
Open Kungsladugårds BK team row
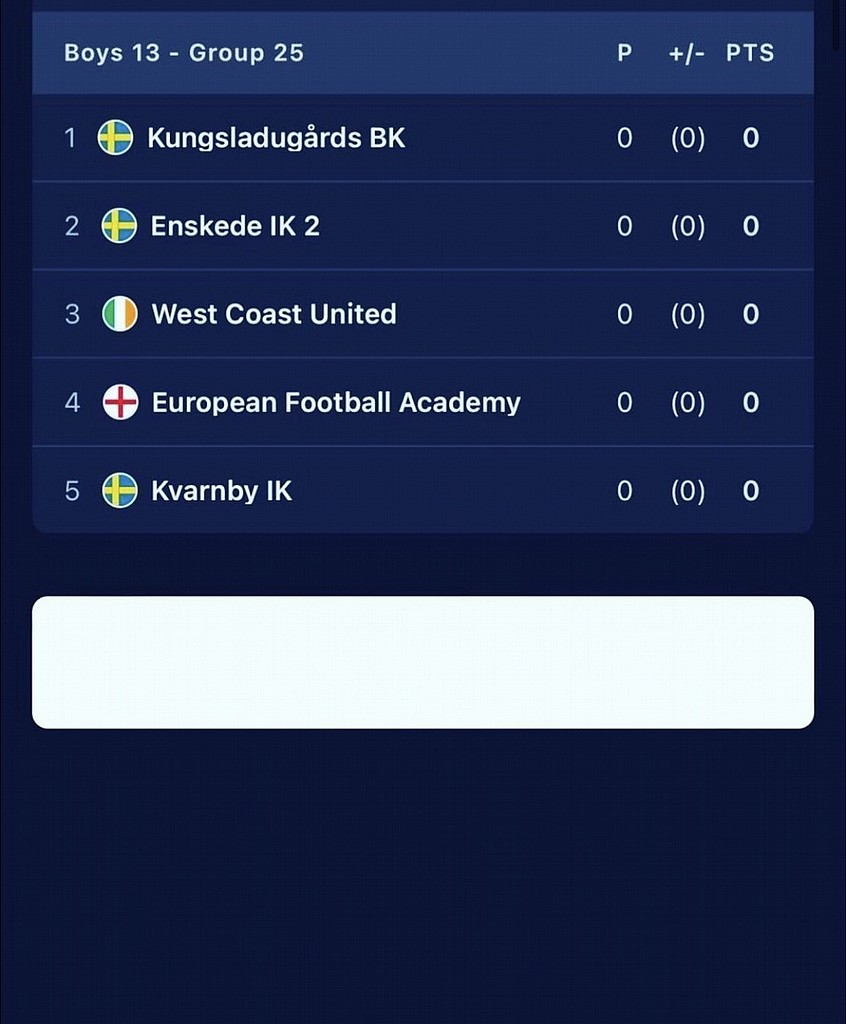click(276, 138)
